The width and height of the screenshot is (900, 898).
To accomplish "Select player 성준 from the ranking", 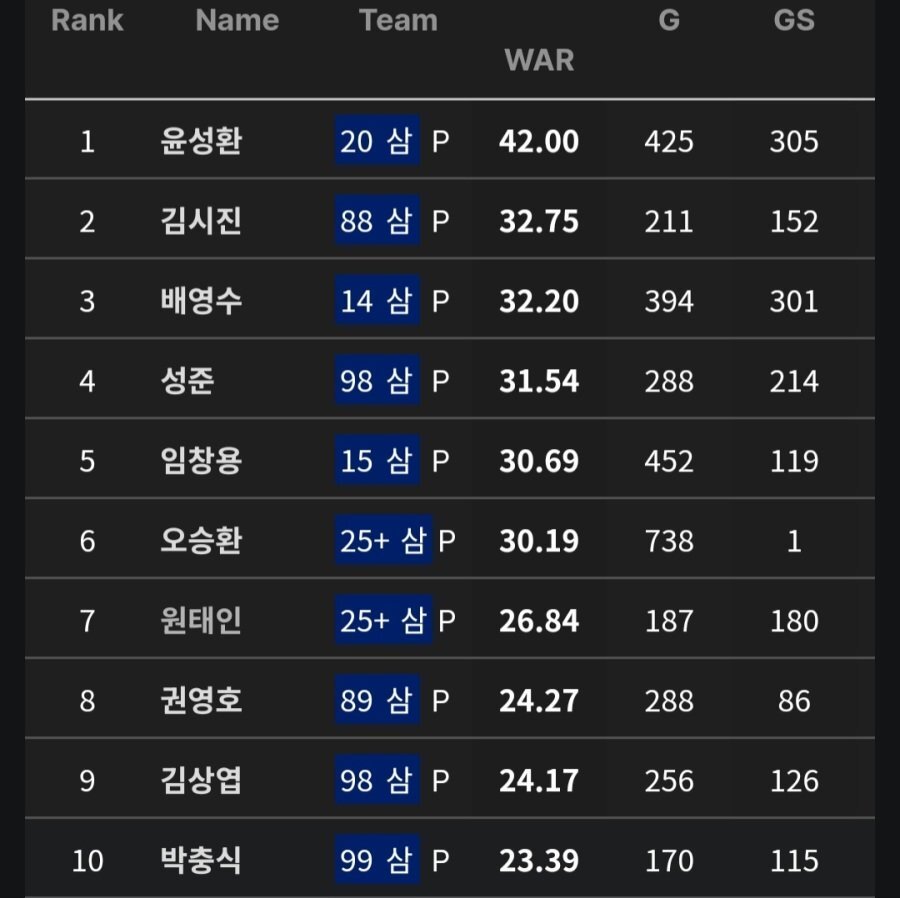I will click(x=187, y=381).
